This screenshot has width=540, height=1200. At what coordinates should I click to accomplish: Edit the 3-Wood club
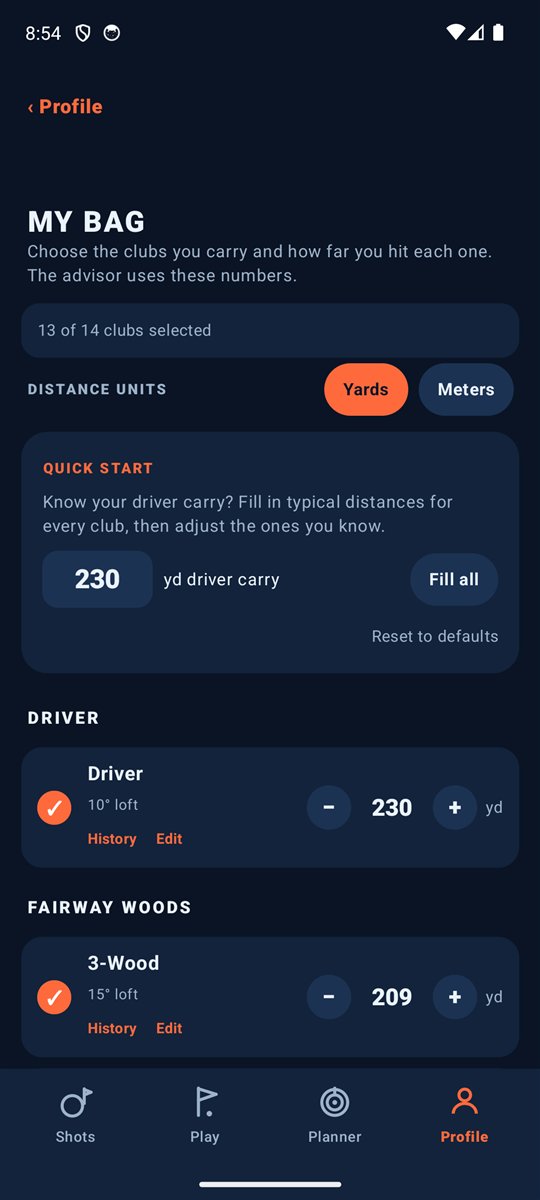pyautogui.click(x=169, y=1028)
